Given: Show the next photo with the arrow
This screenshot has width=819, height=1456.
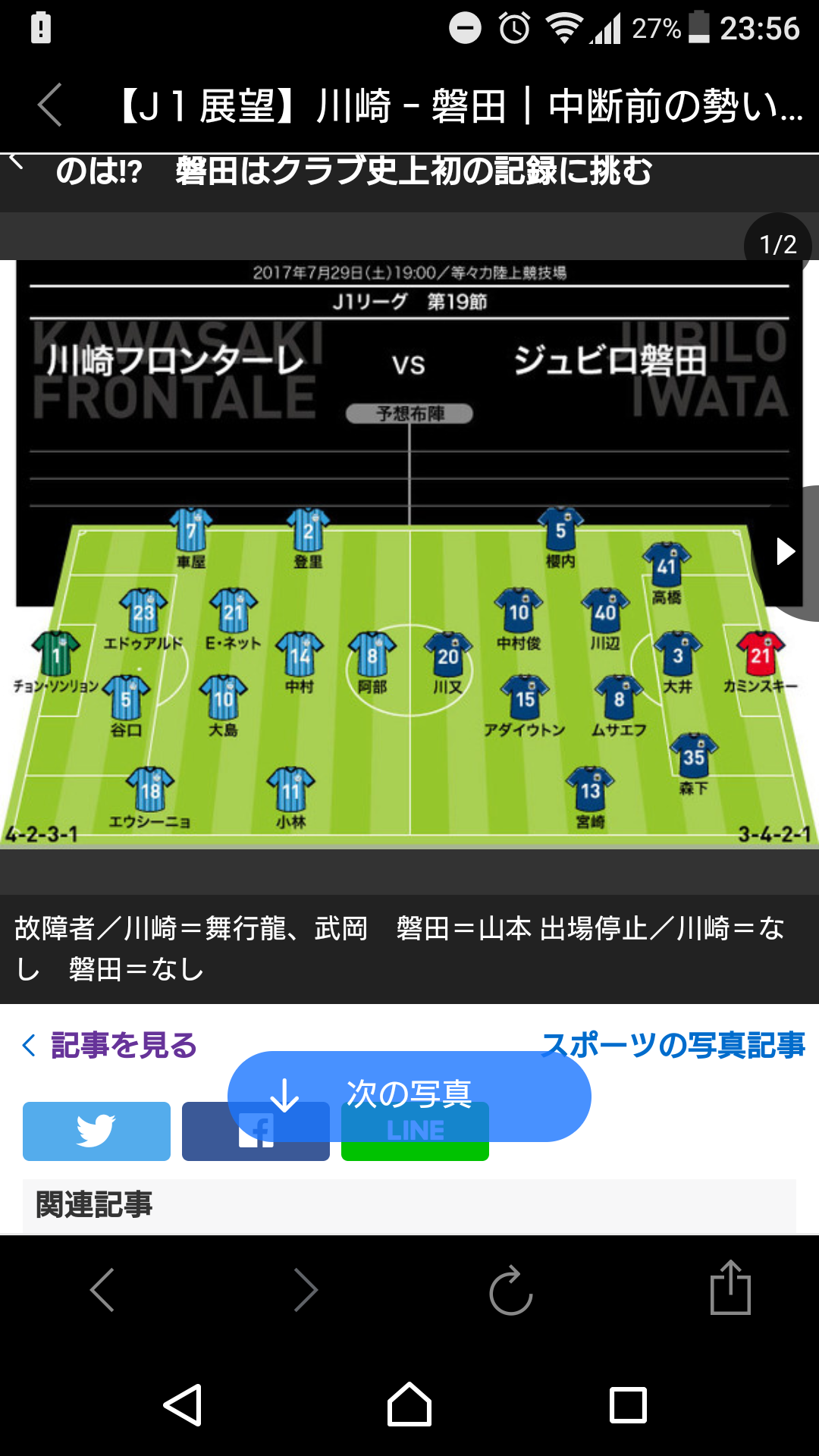Looking at the screenshot, I should (x=786, y=551).
